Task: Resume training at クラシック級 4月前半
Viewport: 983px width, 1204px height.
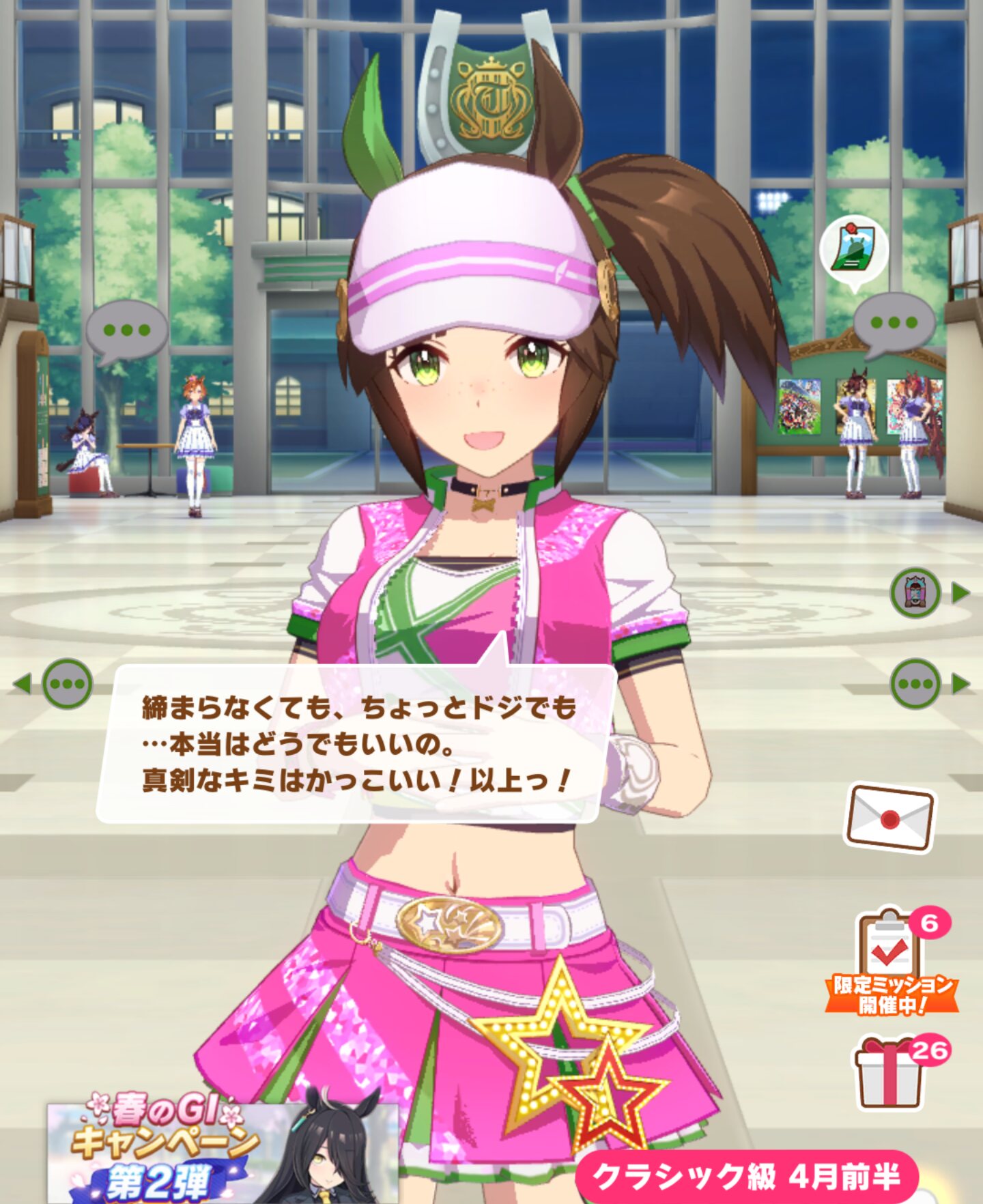Action: (x=745, y=1176)
